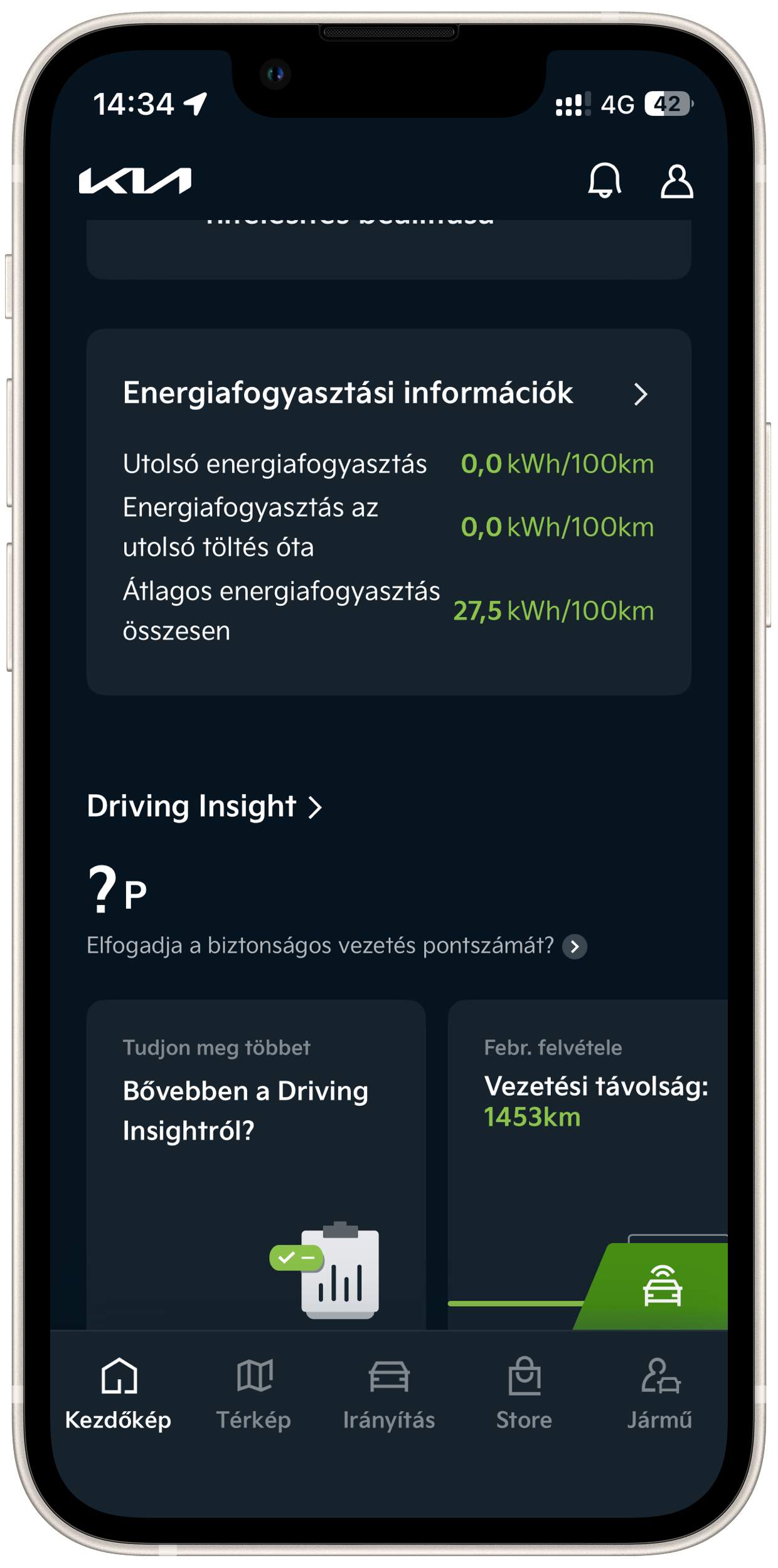
Task: Switch to the Térkép tab
Action: 253,1394
